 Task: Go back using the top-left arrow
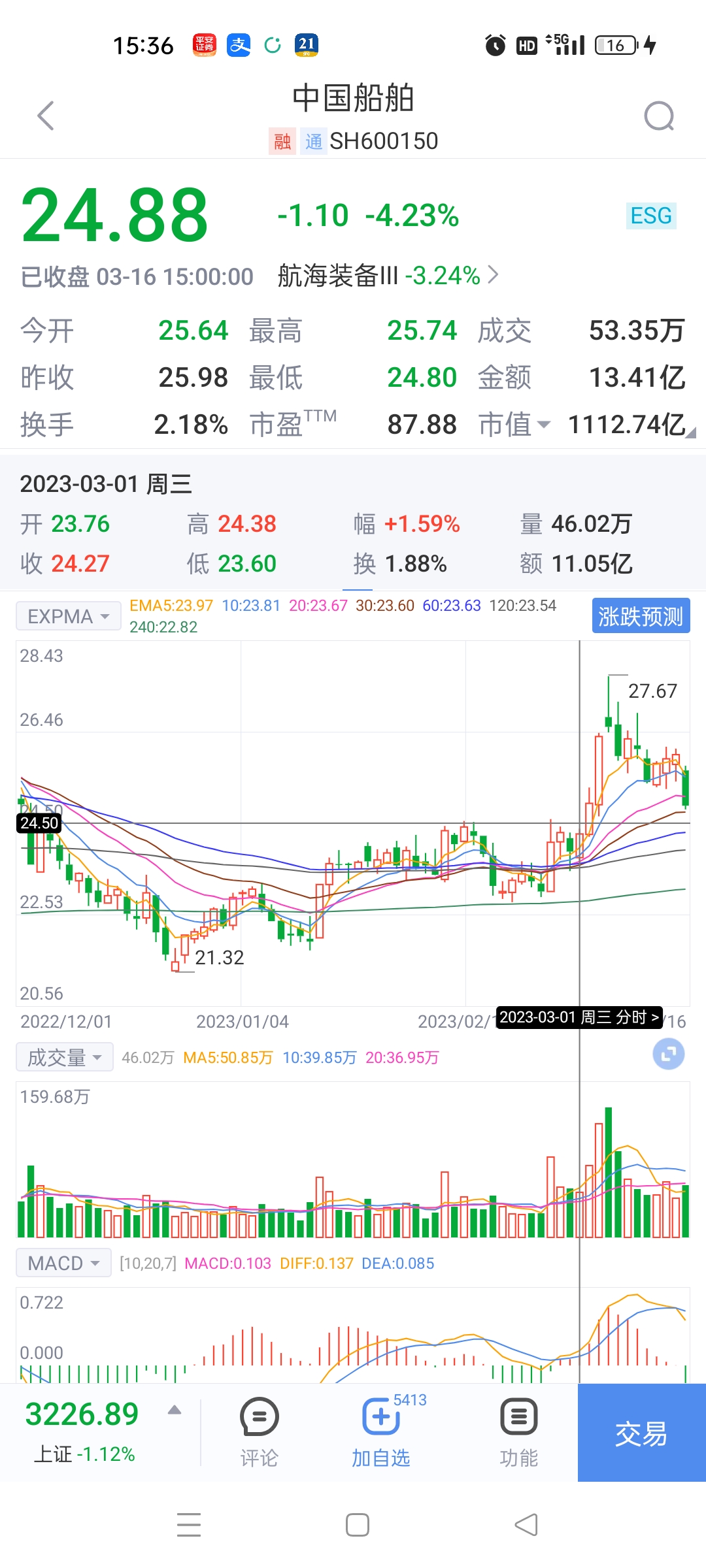point(46,116)
